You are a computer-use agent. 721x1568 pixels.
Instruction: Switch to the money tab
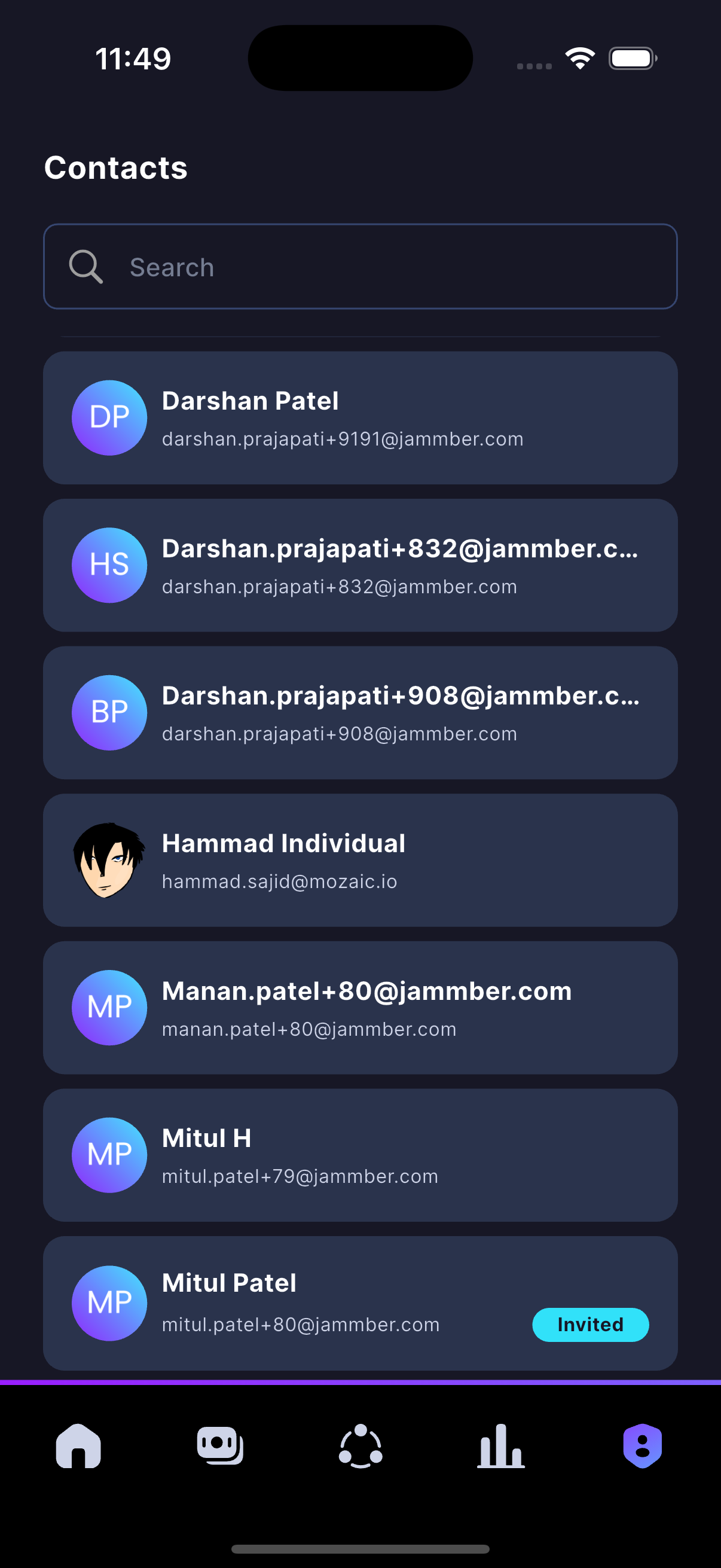(219, 1446)
